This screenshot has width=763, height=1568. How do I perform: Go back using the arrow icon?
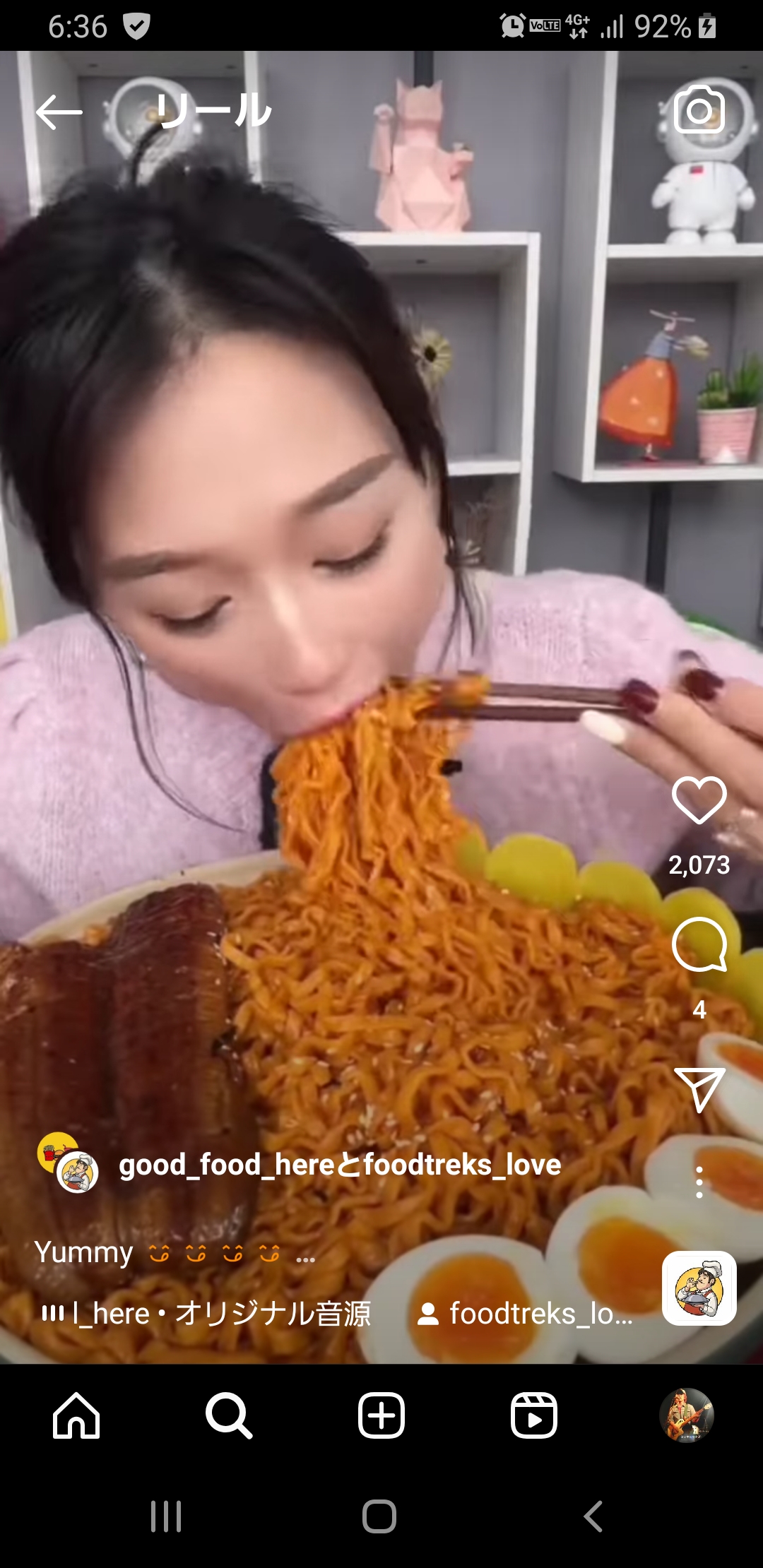(x=59, y=112)
